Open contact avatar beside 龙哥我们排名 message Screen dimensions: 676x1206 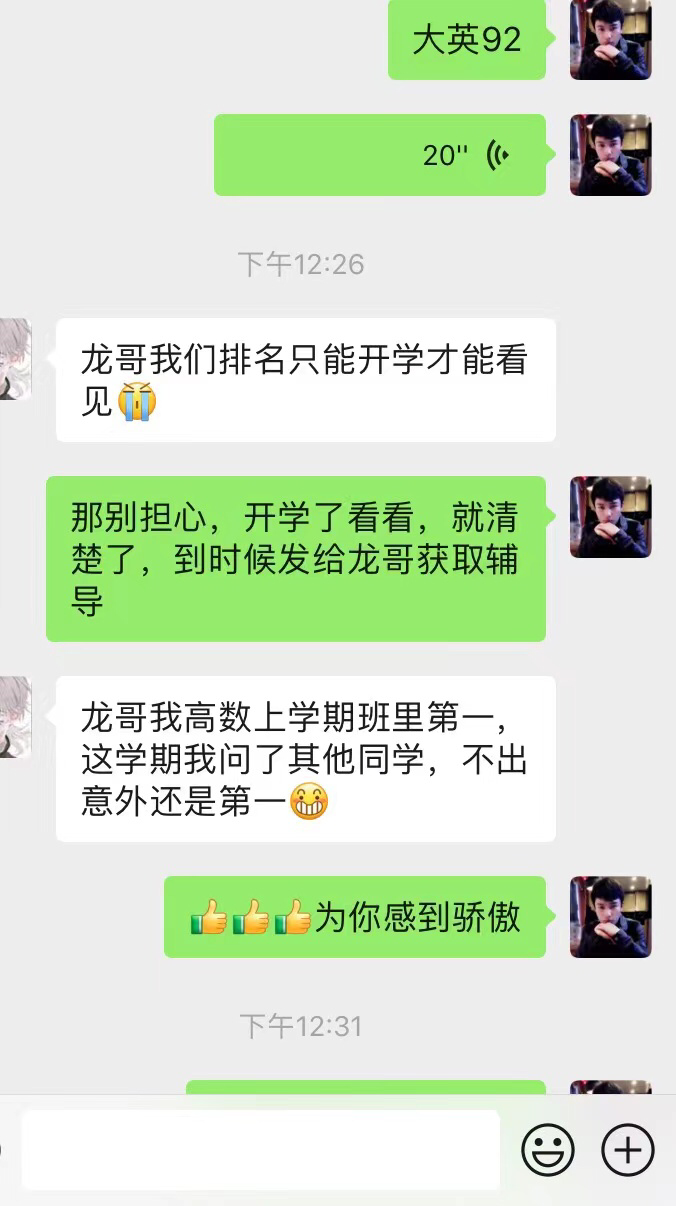pos(14,360)
